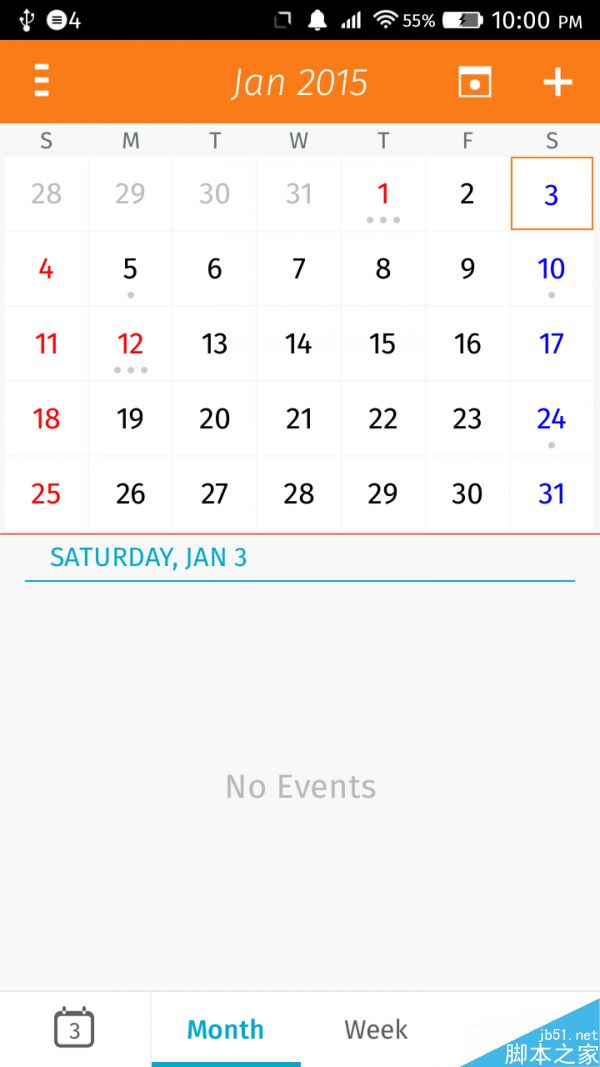The width and height of the screenshot is (600, 1067).
Task: Open Thursday, January 22
Action: pyautogui.click(x=383, y=419)
